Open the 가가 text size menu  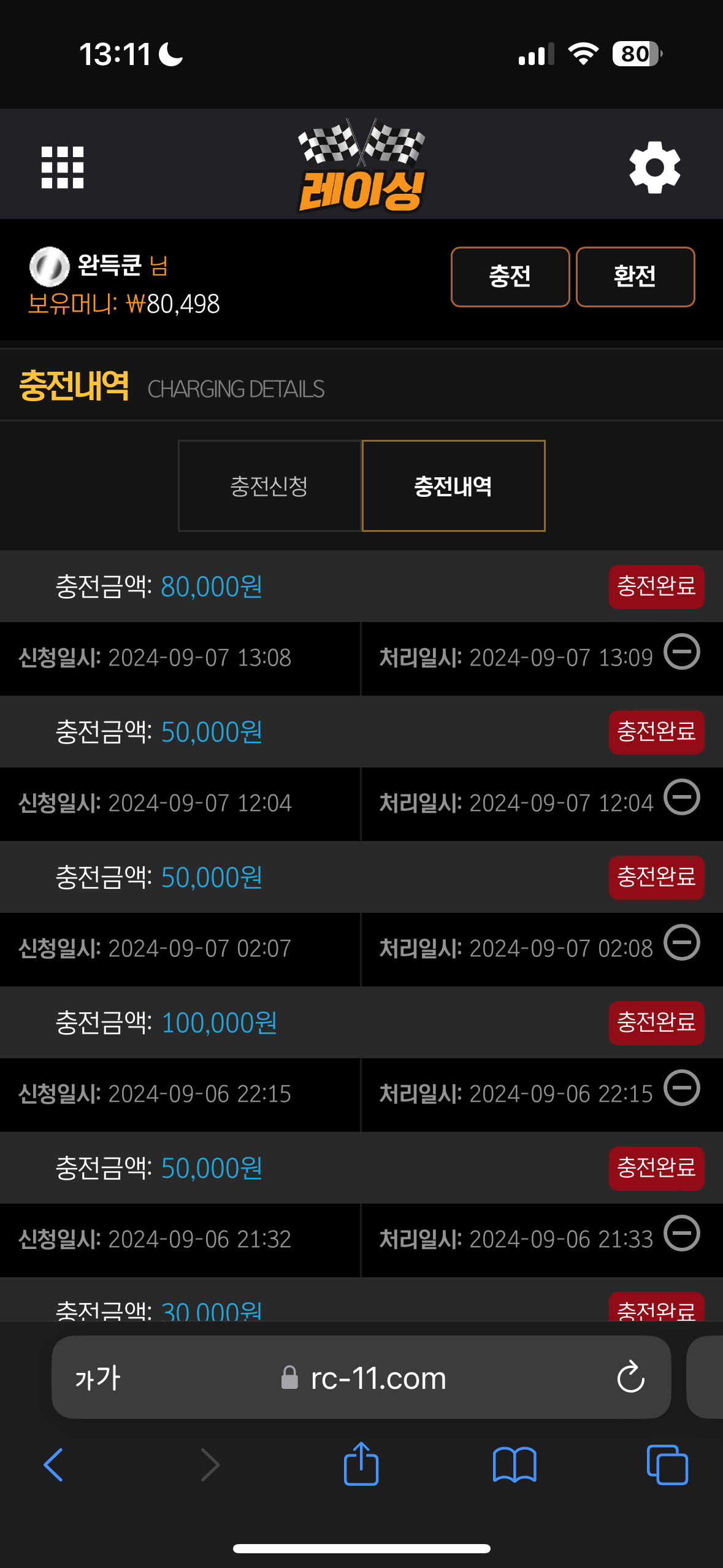point(98,1378)
